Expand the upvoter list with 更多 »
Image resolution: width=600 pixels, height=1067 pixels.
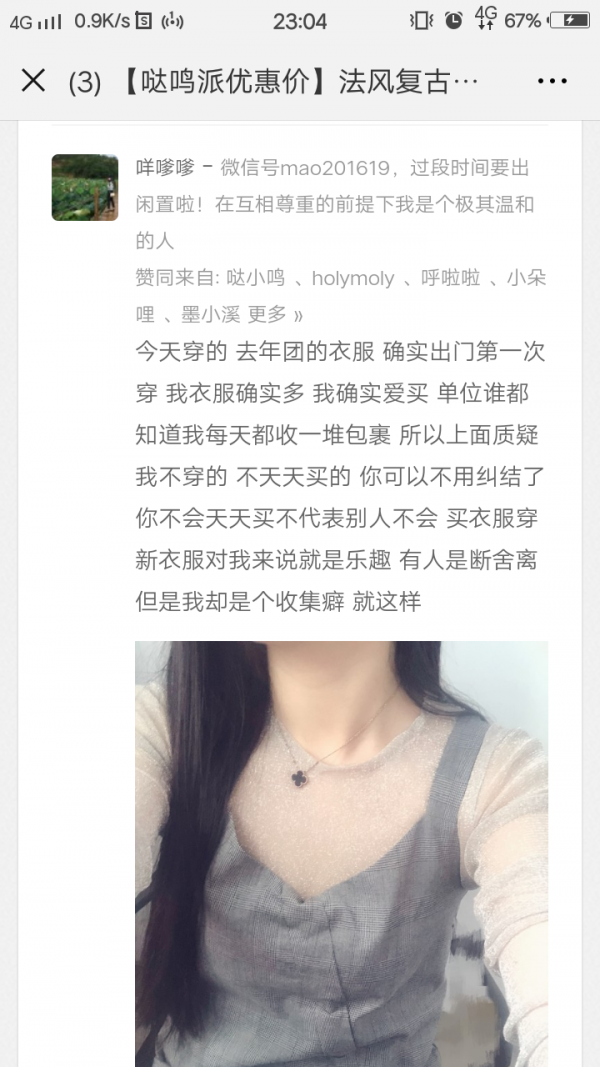(276, 314)
